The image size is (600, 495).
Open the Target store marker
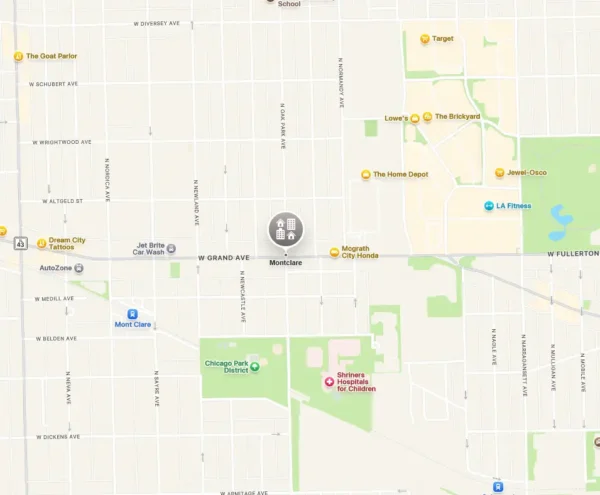(x=425, y=39)
